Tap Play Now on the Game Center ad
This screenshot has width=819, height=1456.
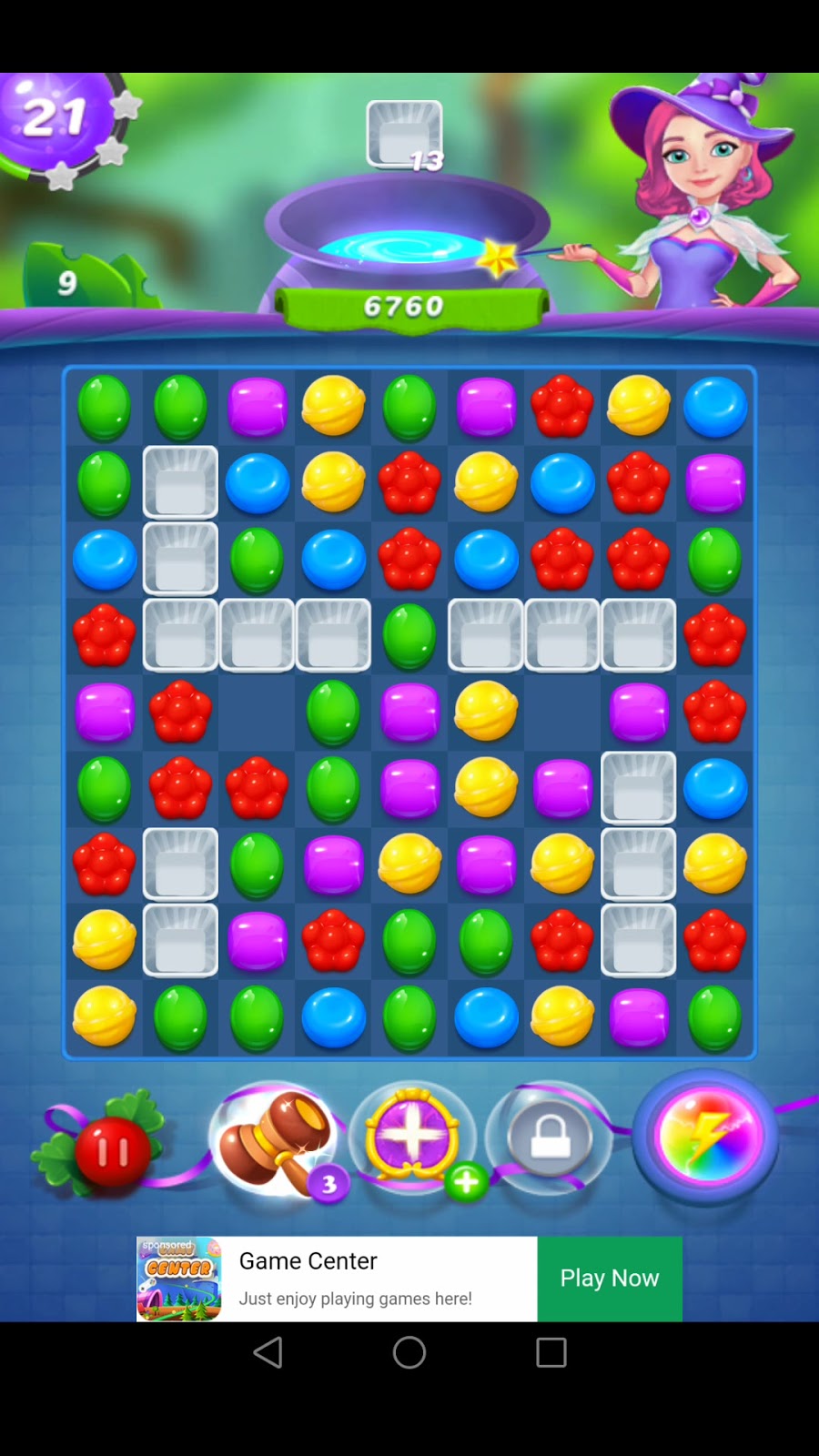(x=609, y=1279)
